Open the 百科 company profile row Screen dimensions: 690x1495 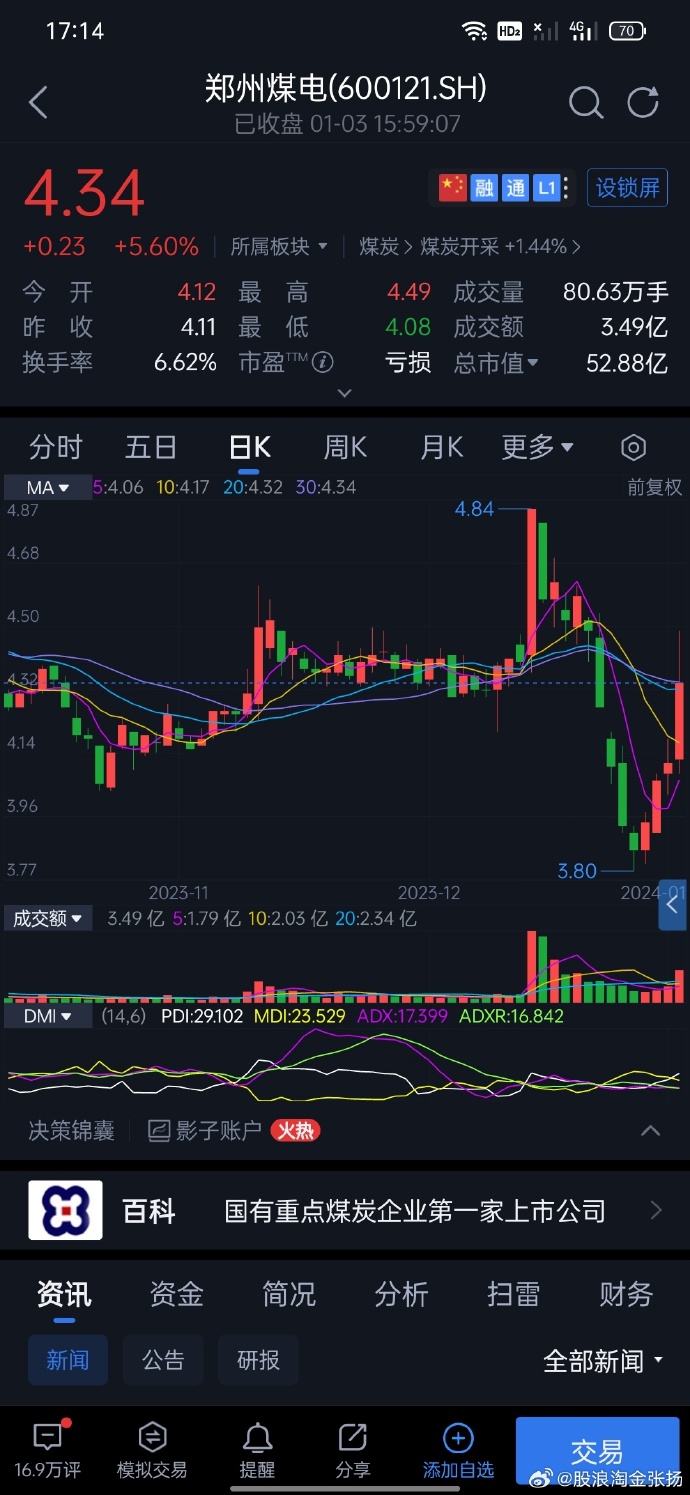pos(345,1211)
